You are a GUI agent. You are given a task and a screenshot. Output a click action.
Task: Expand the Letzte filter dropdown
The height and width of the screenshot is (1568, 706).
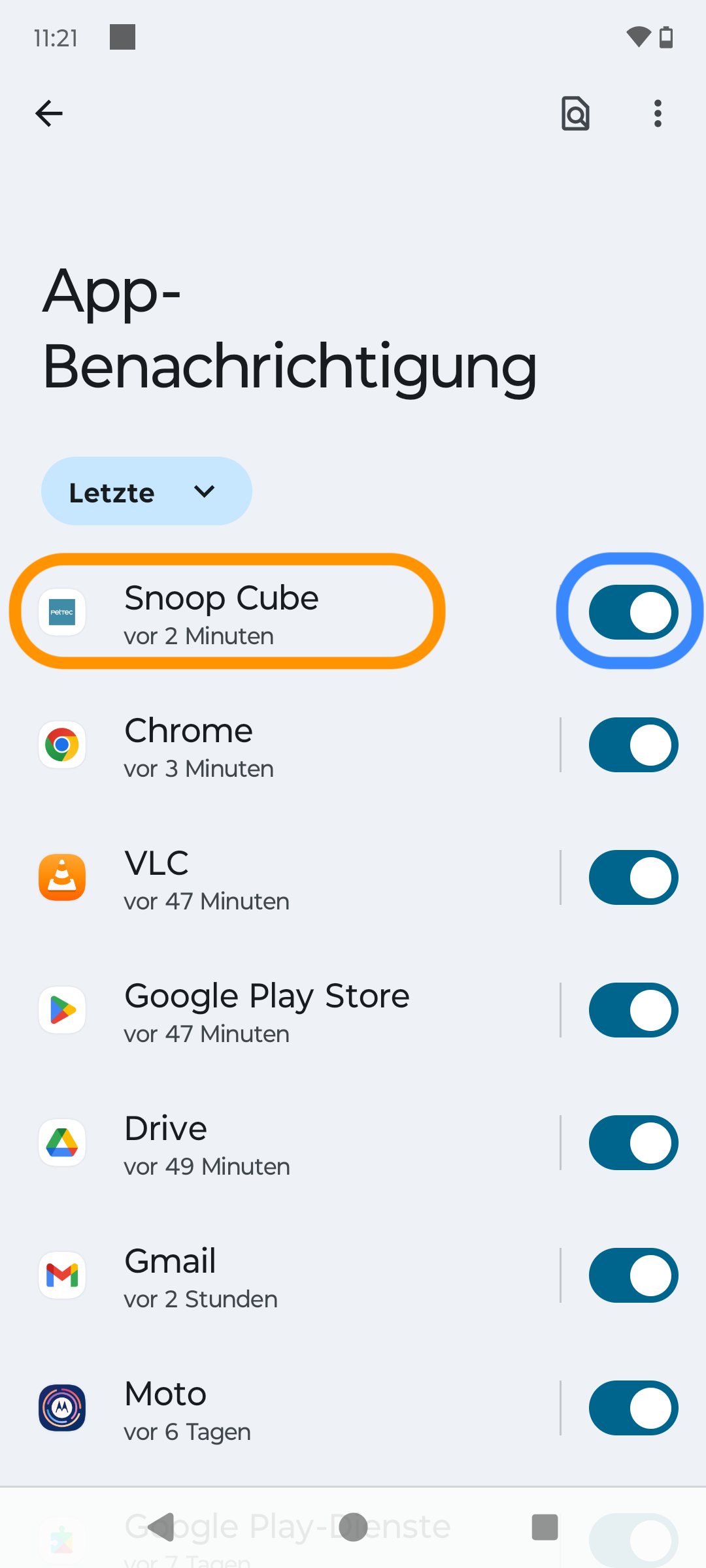(146, 491)
